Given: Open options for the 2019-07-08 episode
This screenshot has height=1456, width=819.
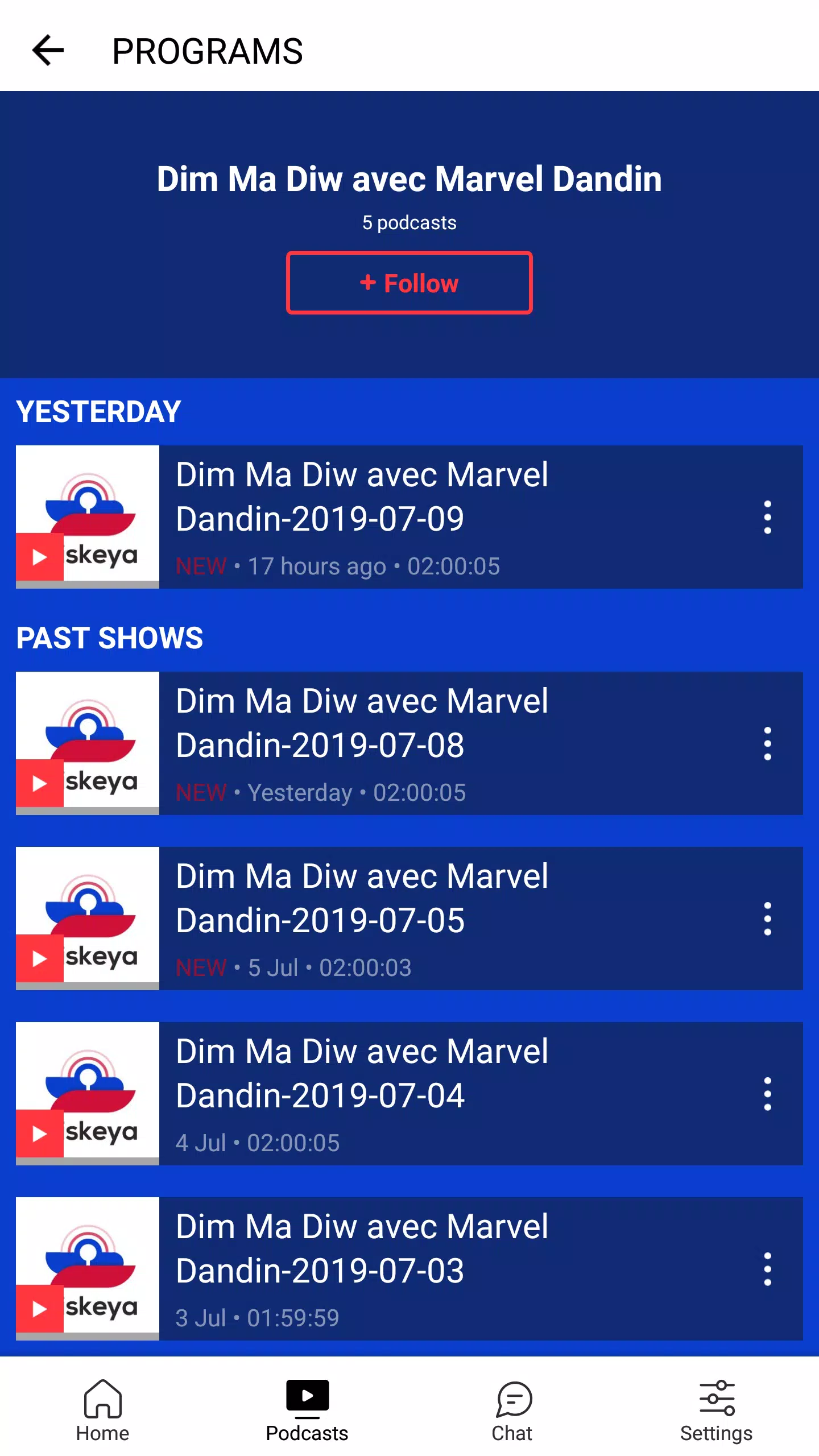Looking at the screenshot, I should point(767,743).
